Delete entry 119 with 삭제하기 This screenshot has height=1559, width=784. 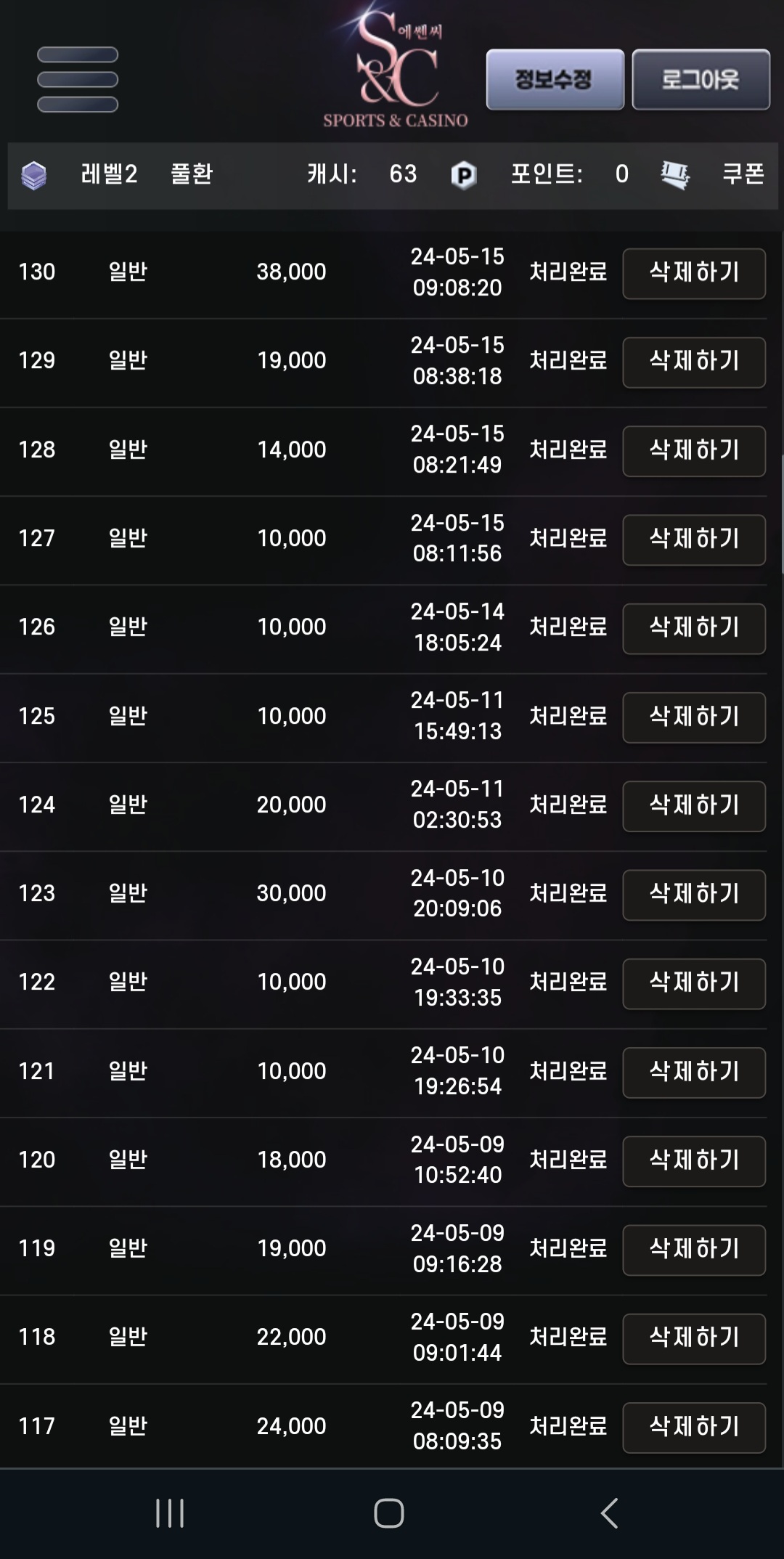click(x=694, y=1250)
